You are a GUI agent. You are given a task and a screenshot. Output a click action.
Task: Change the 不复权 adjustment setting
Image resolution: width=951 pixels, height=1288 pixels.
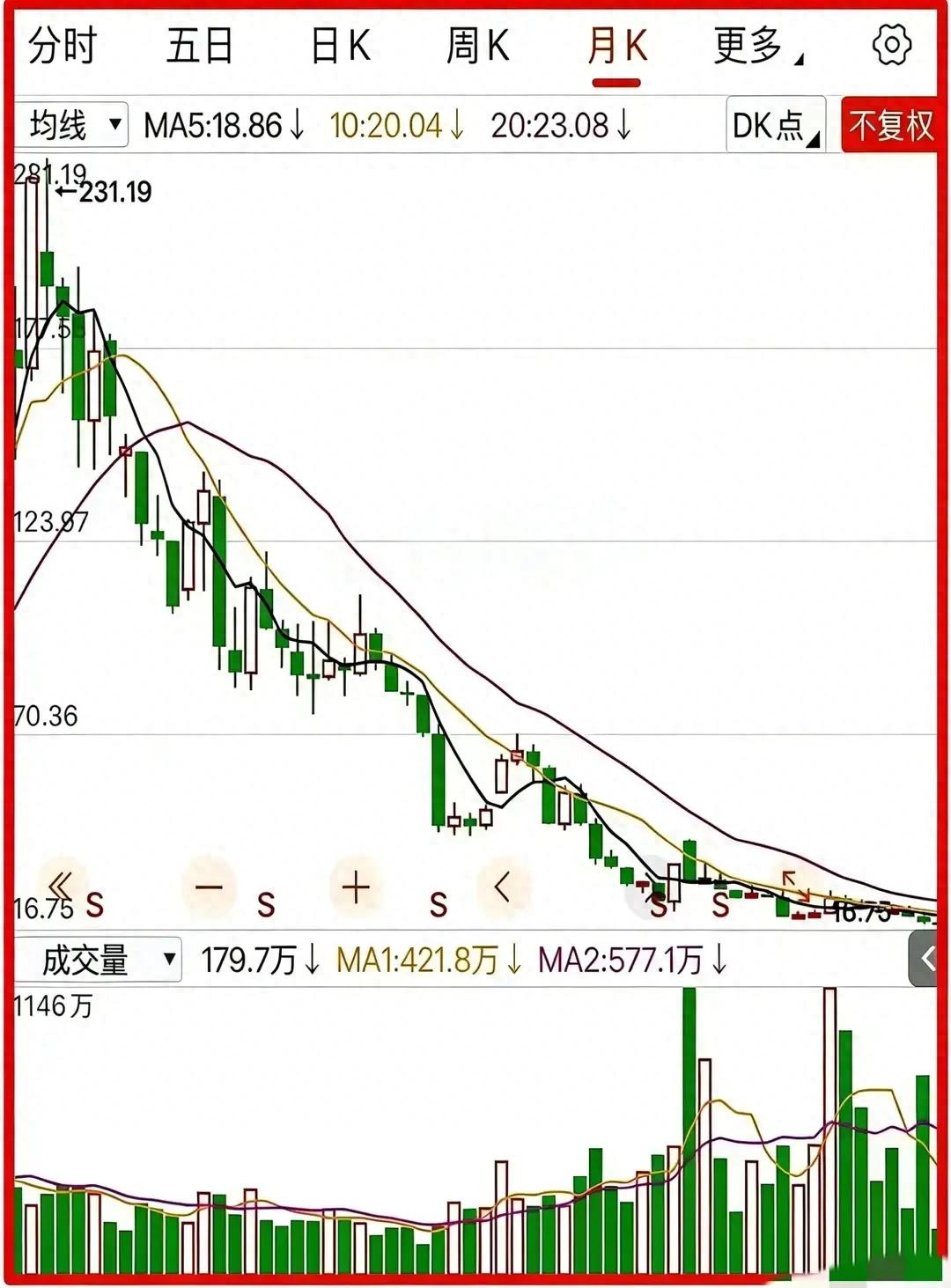click(889, 125)
